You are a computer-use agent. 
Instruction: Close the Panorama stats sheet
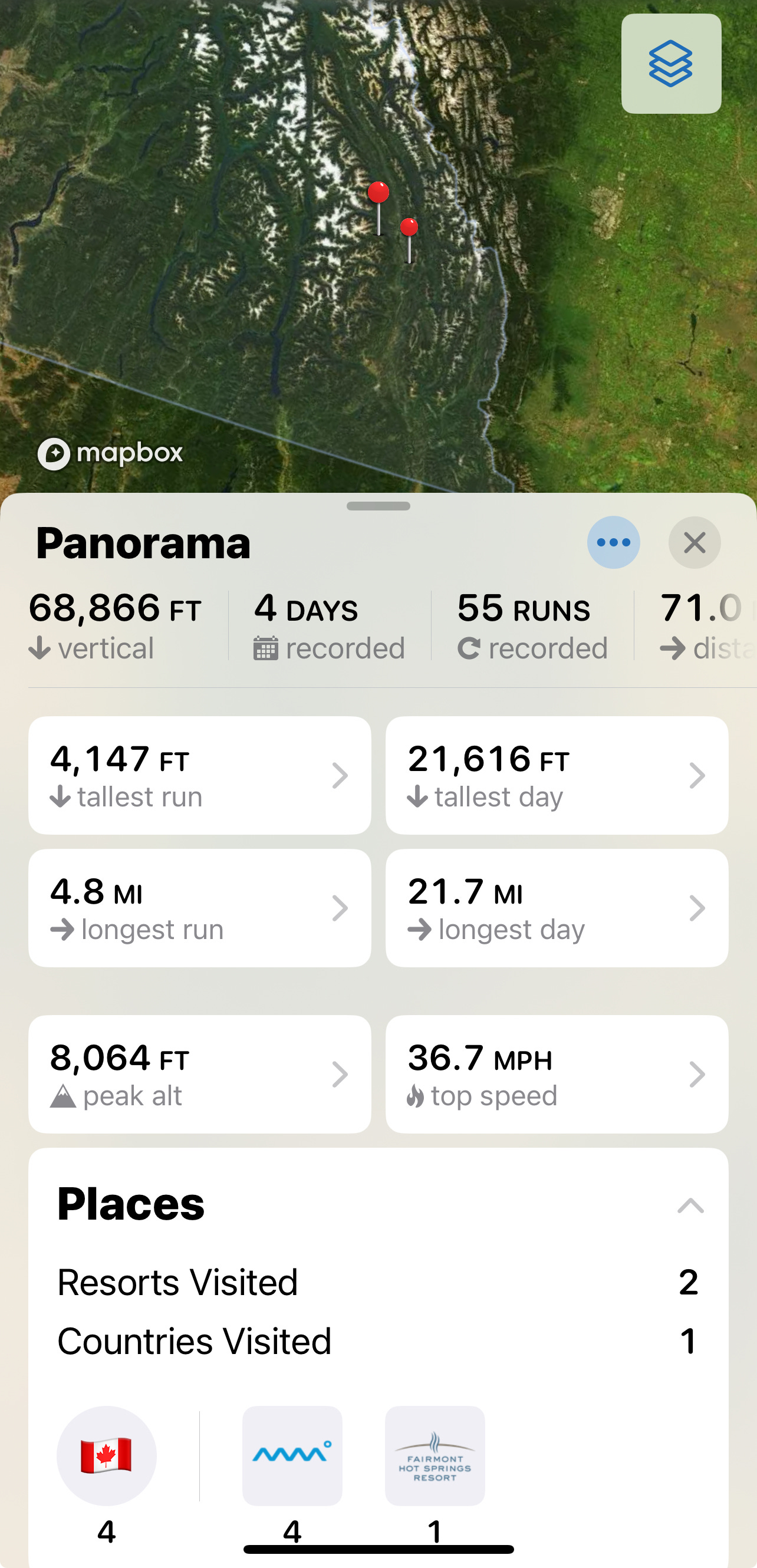point(695,542)
